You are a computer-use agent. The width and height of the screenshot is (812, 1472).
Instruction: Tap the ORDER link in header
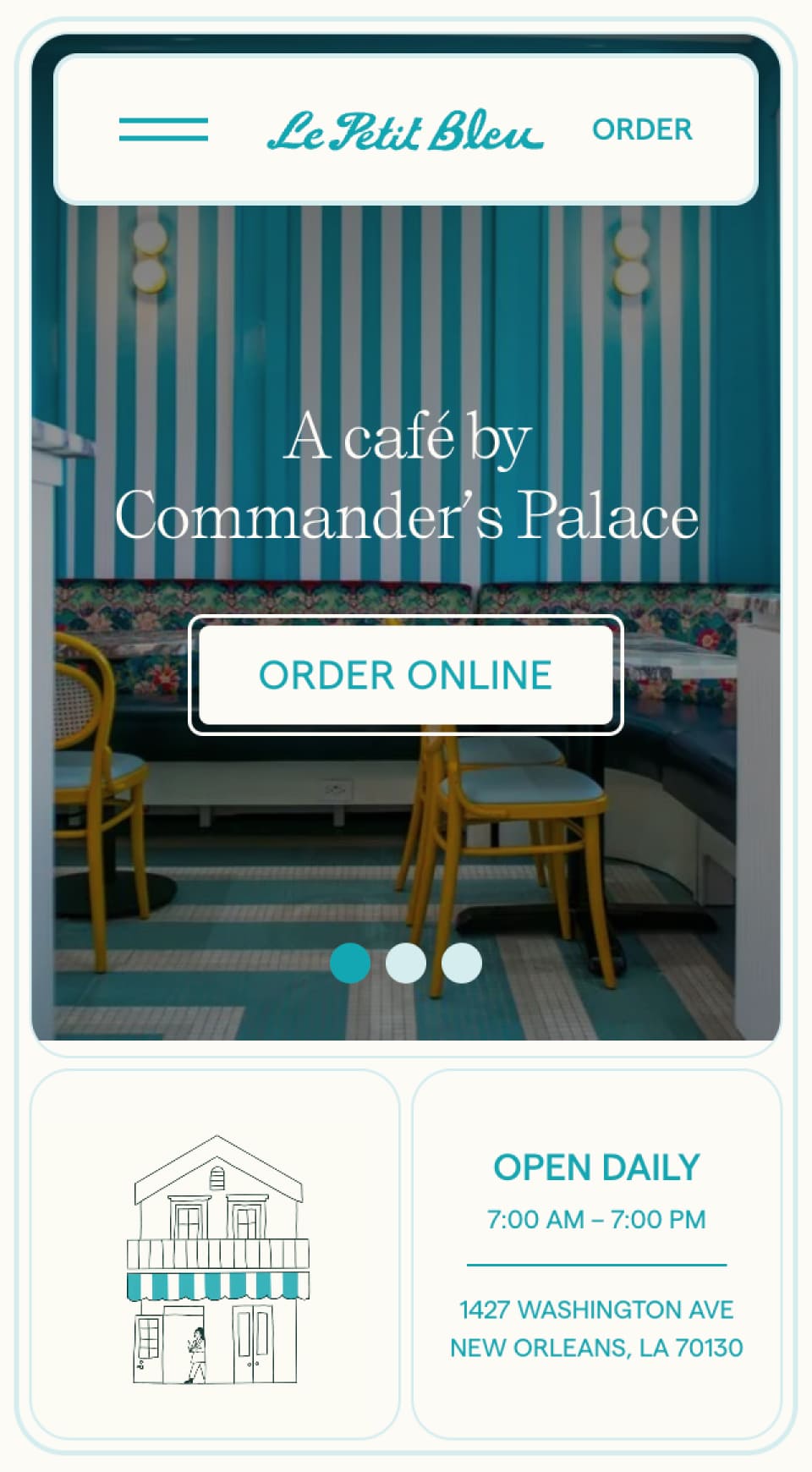click(642, 129)
